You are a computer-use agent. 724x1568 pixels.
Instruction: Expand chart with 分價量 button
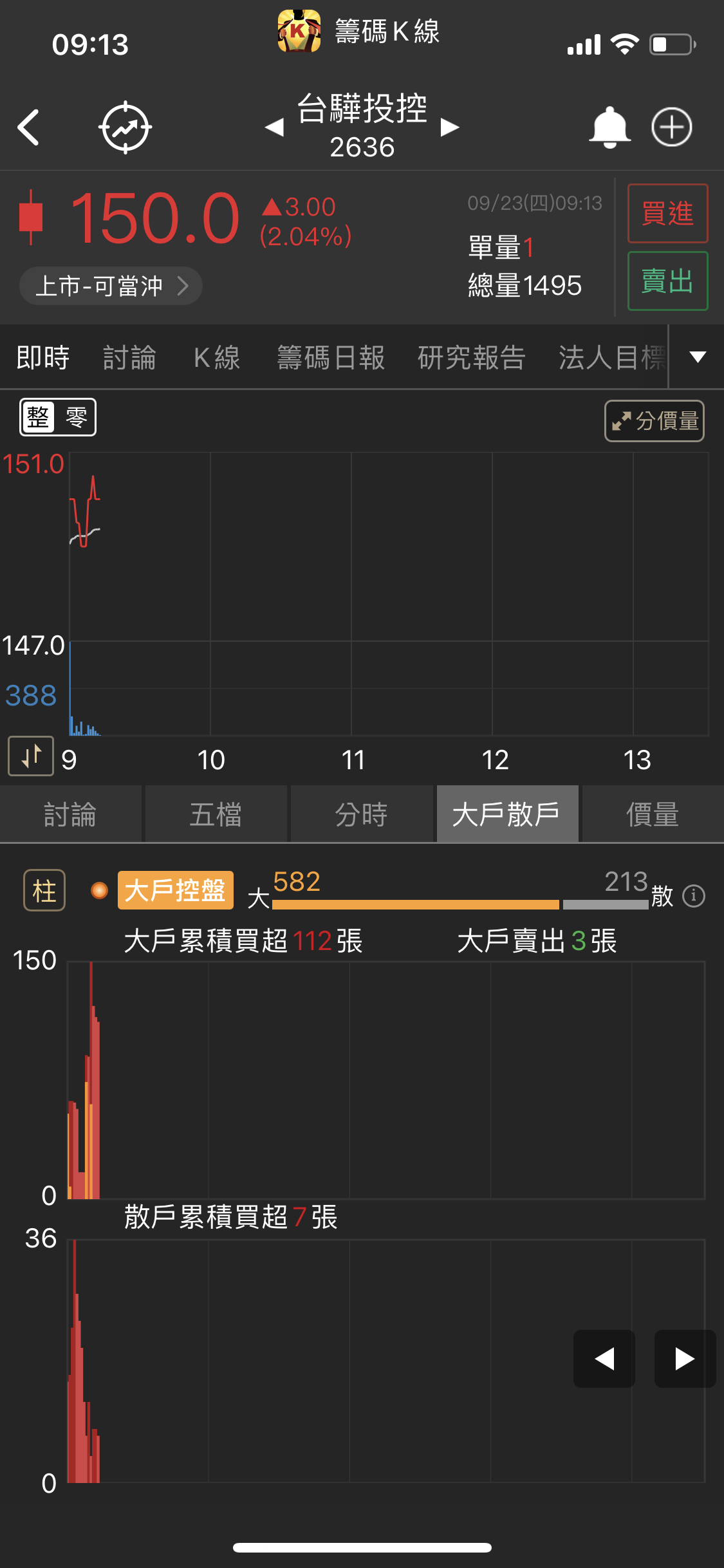pos(654,421)
